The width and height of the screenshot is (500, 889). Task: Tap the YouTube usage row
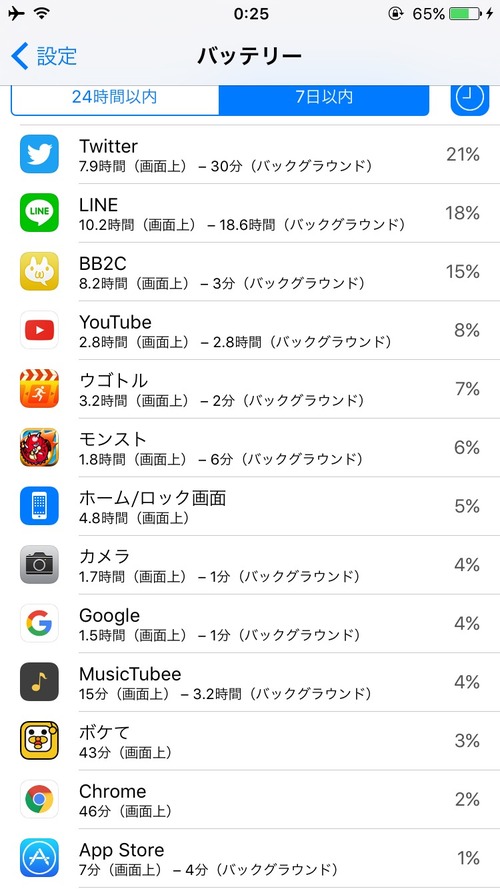point(250,331)
